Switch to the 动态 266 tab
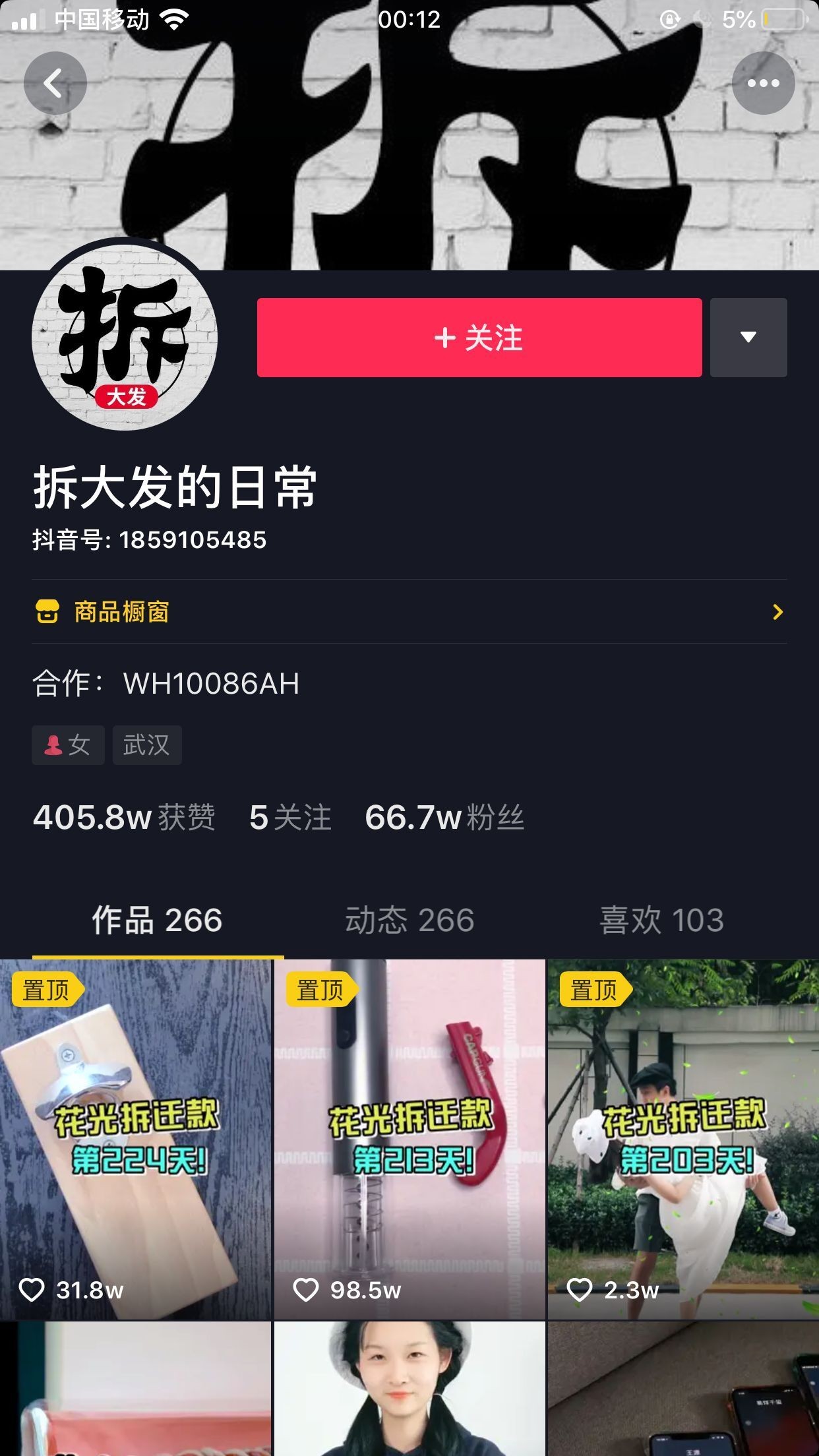 click(x=409, y=920)
